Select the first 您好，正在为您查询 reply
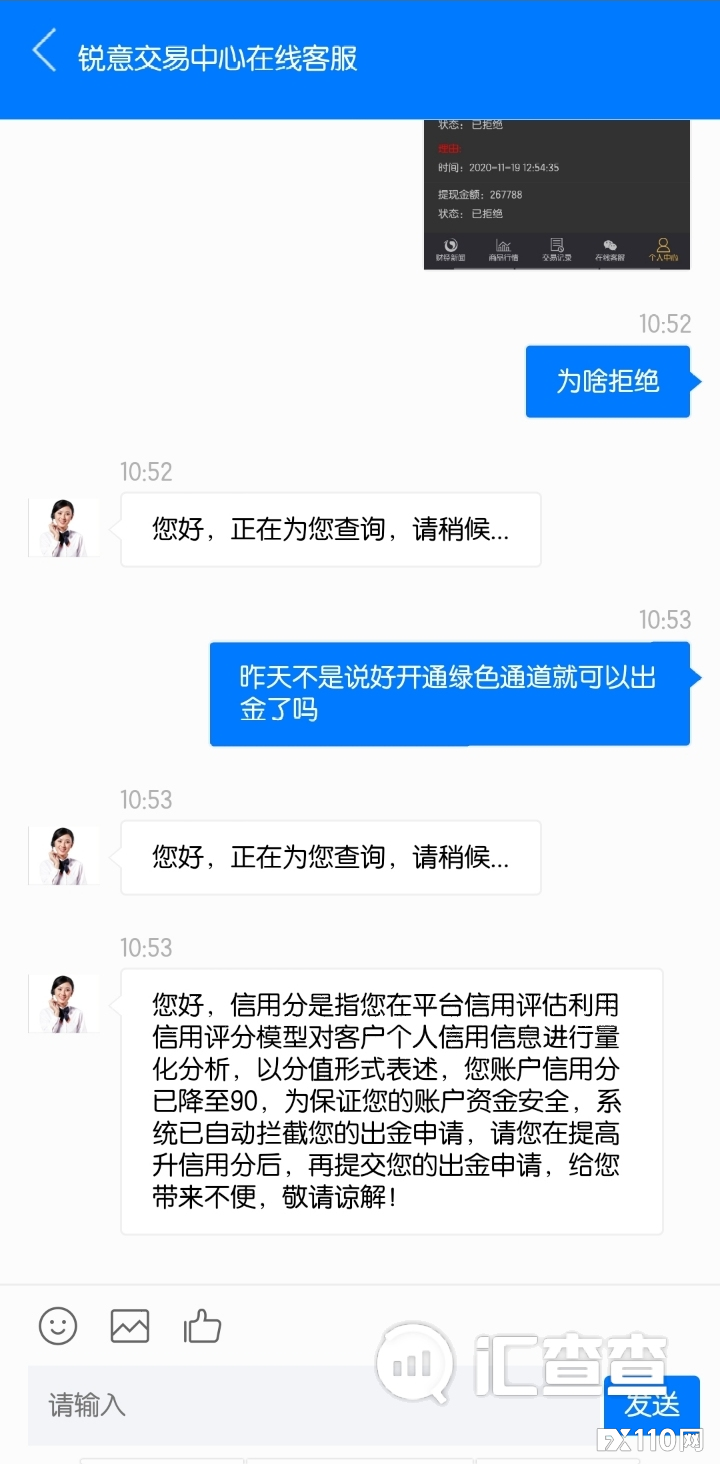 coord(330,530)
